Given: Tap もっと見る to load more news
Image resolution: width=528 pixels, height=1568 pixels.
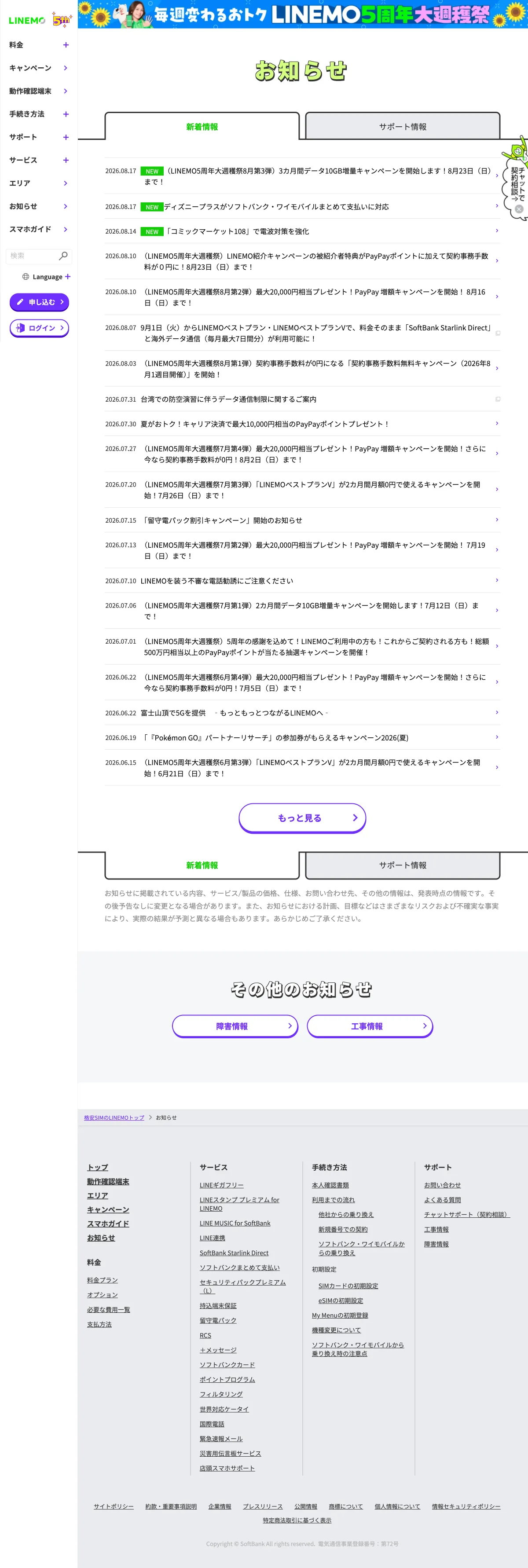Looking at the screenshot, I should [302, 818].
